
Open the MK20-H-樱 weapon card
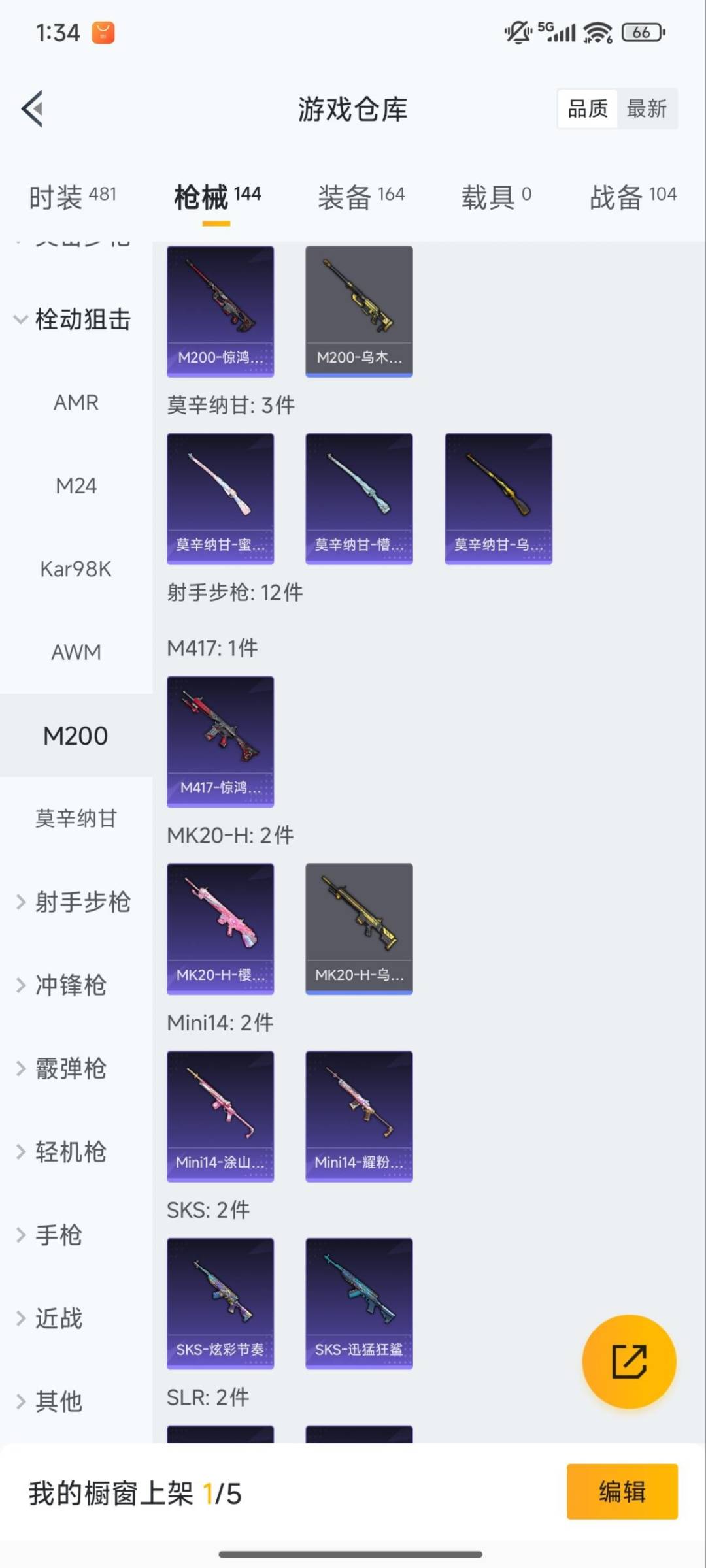[x=220, y=928]
